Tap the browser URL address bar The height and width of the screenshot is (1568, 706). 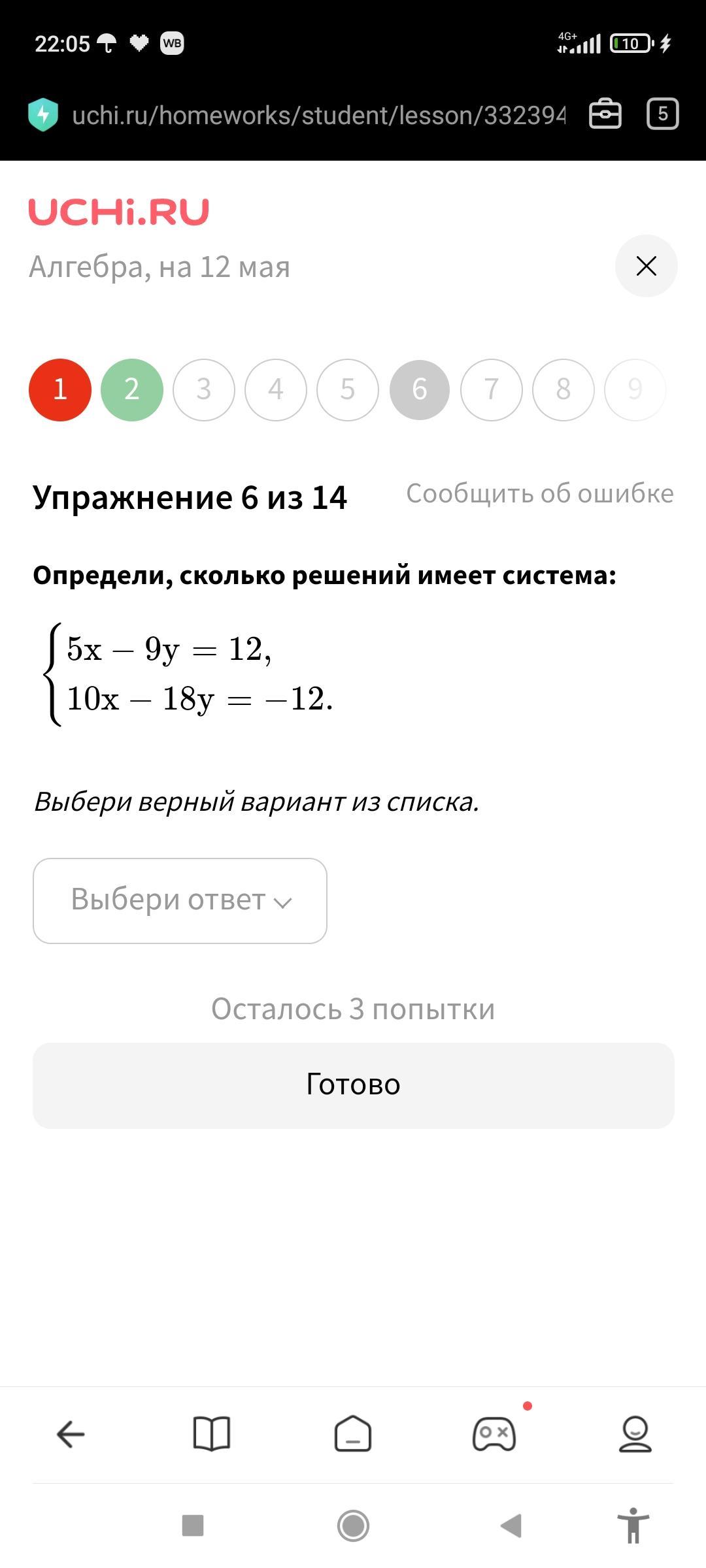(x=318, y=115)
